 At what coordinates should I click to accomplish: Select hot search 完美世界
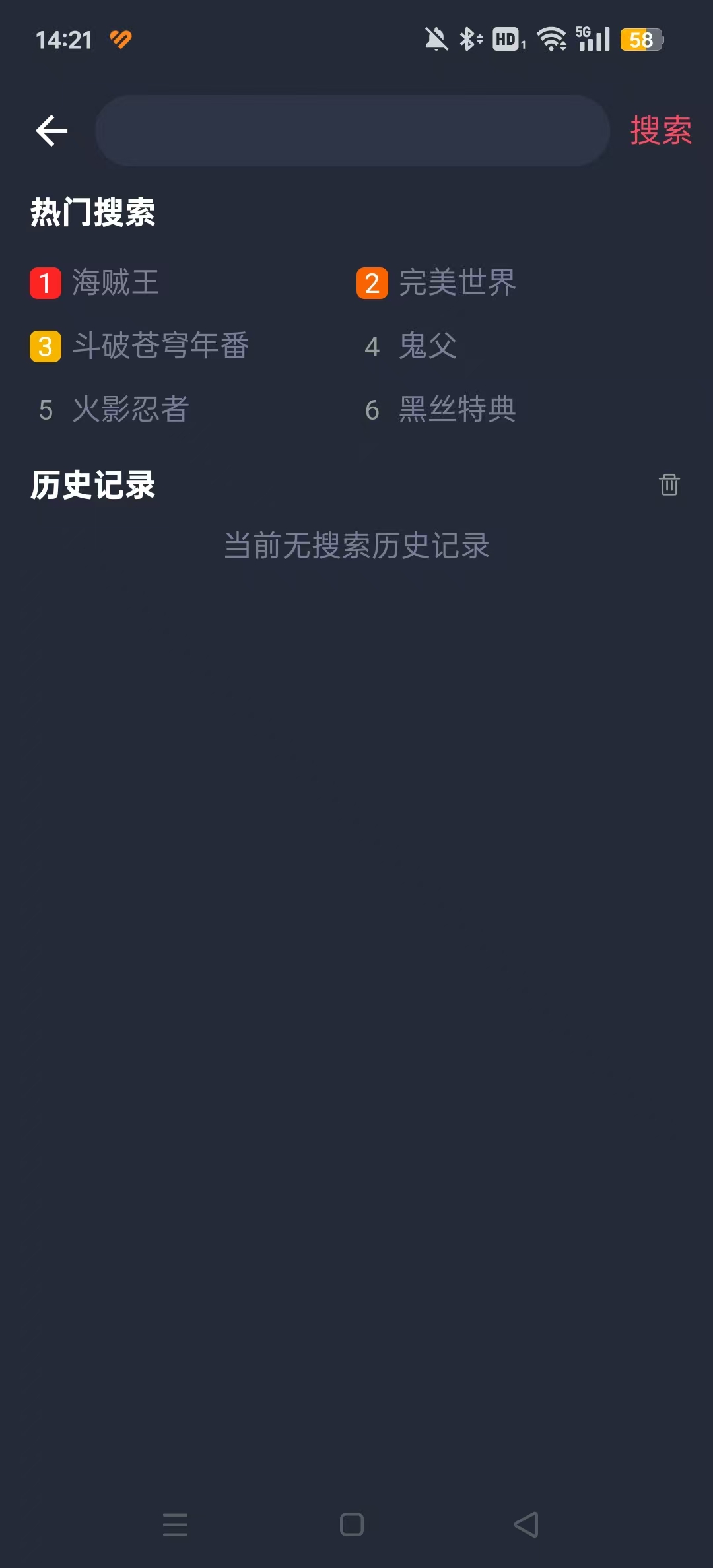point(457,282)
